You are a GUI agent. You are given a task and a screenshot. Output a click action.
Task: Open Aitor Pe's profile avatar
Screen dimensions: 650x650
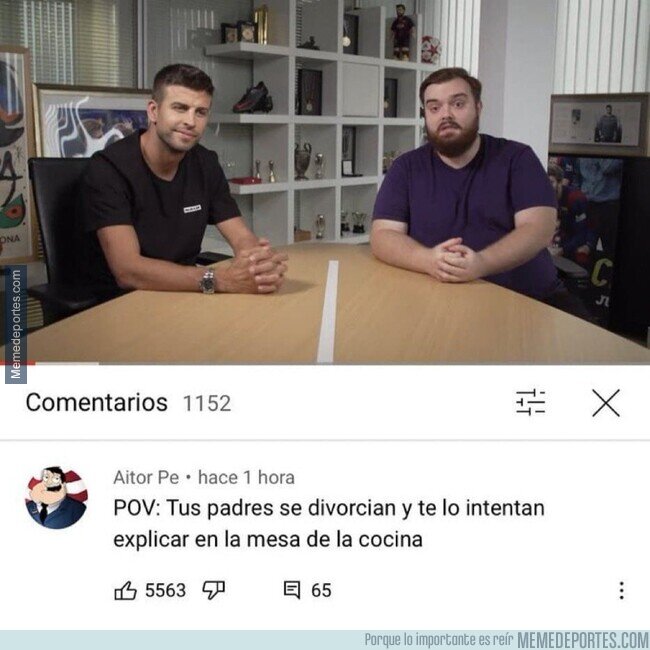(x=56, y=497)
